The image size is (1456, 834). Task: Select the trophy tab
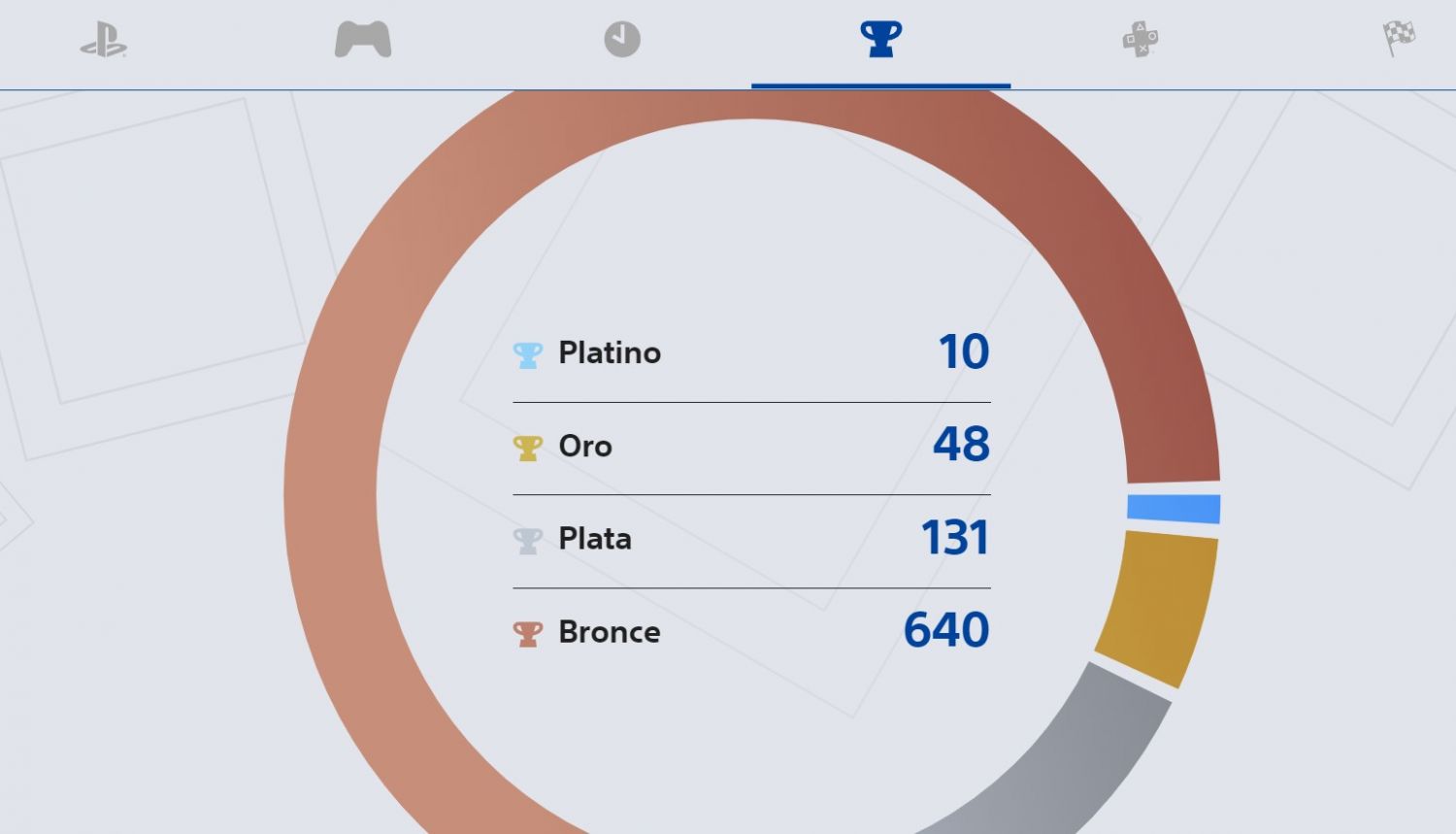coord(880,40)
